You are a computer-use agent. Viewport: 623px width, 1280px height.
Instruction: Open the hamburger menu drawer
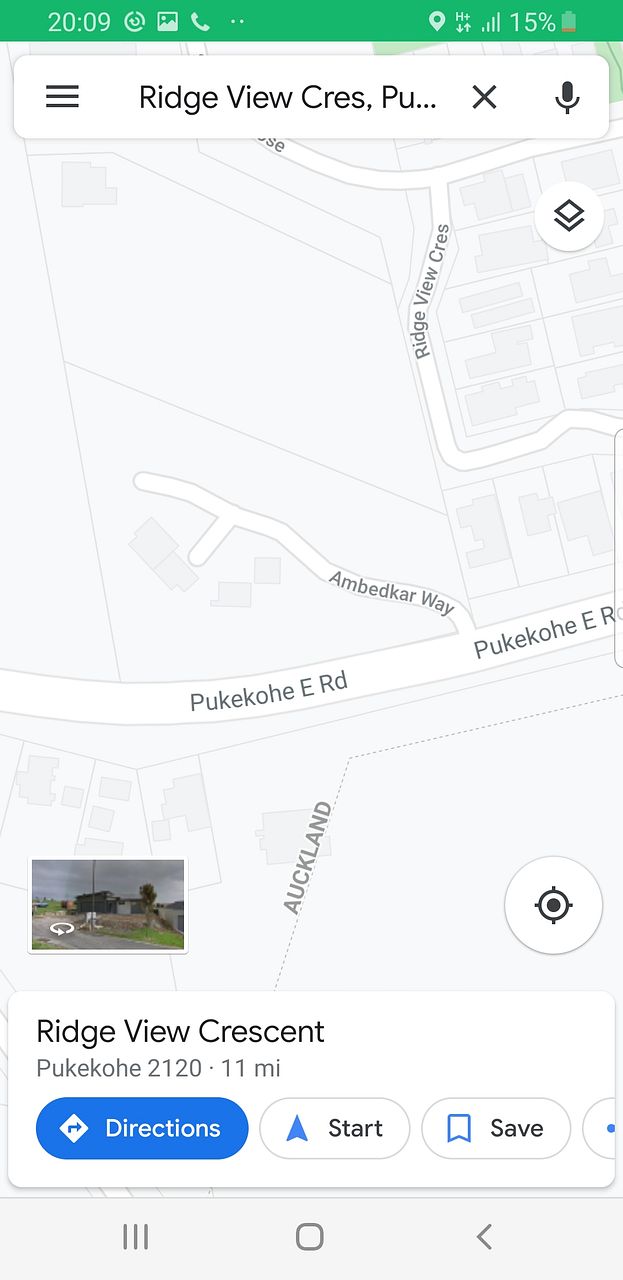(62, 96)
